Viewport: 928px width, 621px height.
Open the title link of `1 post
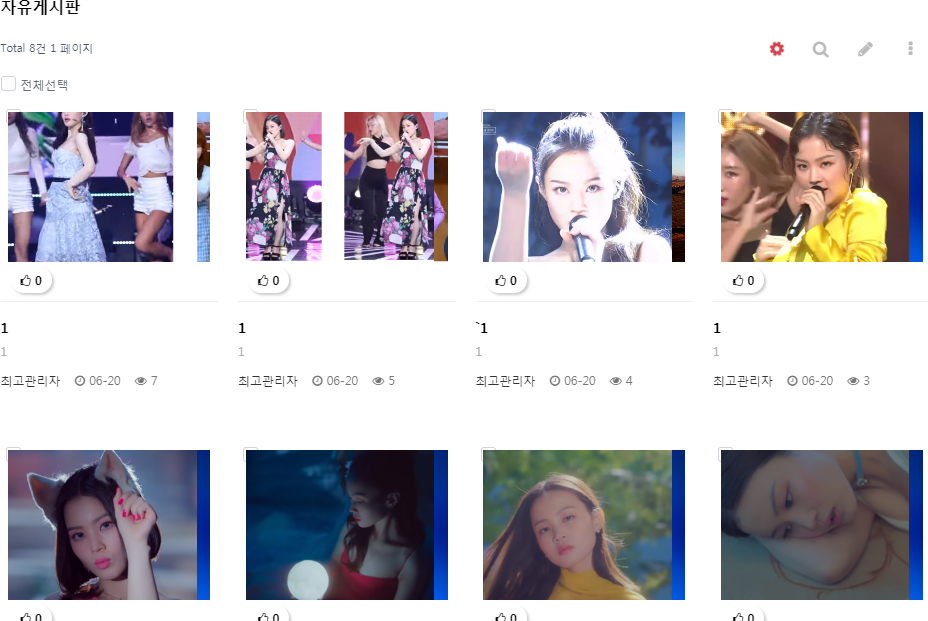click(481, 328)
